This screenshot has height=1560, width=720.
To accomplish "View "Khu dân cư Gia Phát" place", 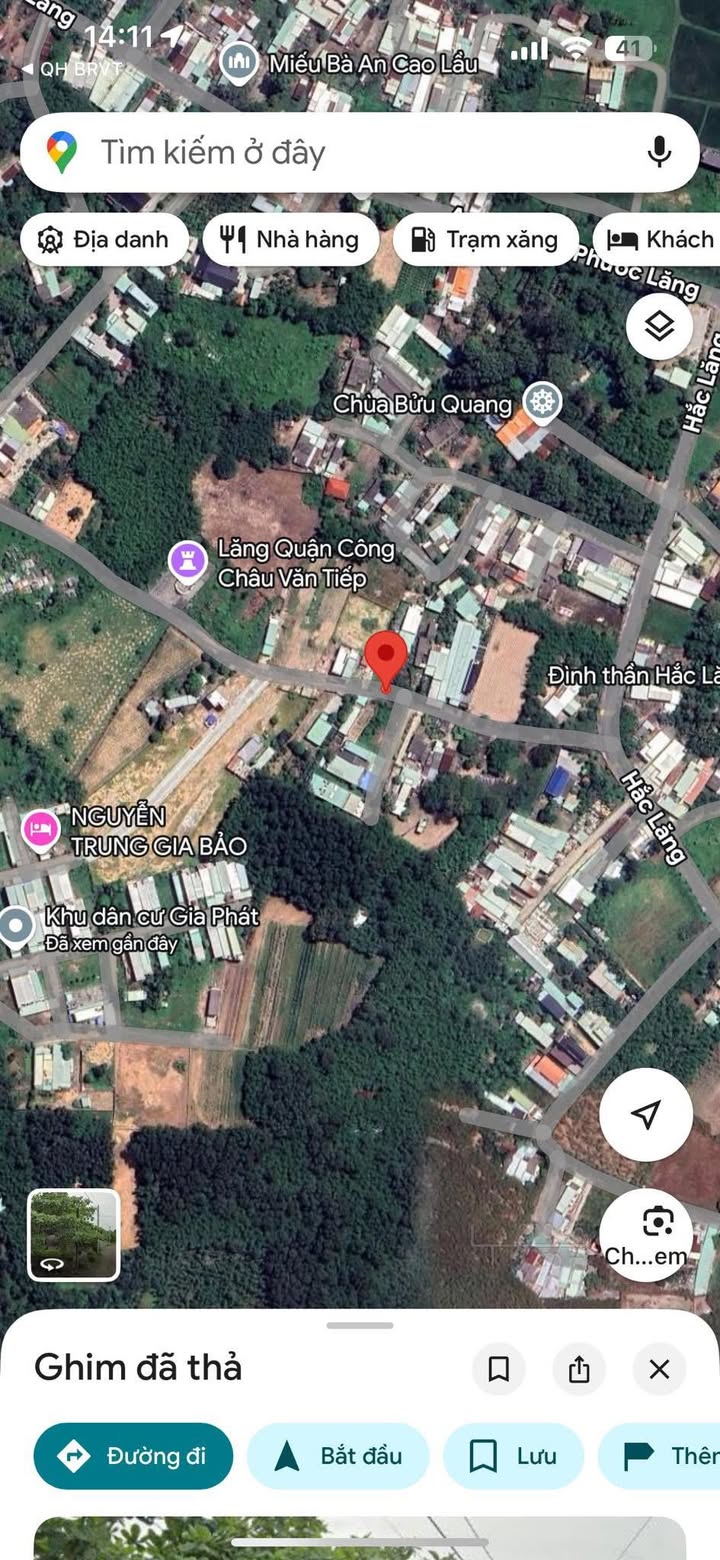I will (16, 926).
